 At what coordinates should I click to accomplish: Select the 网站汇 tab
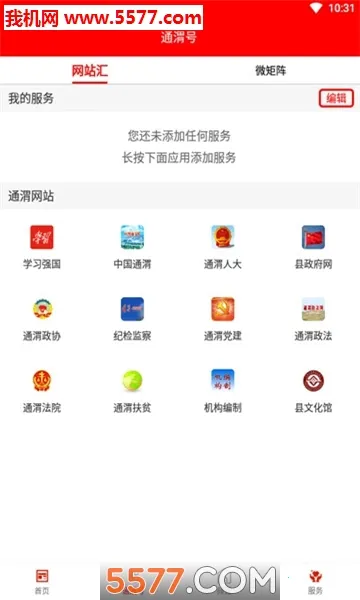coord(90,70)
